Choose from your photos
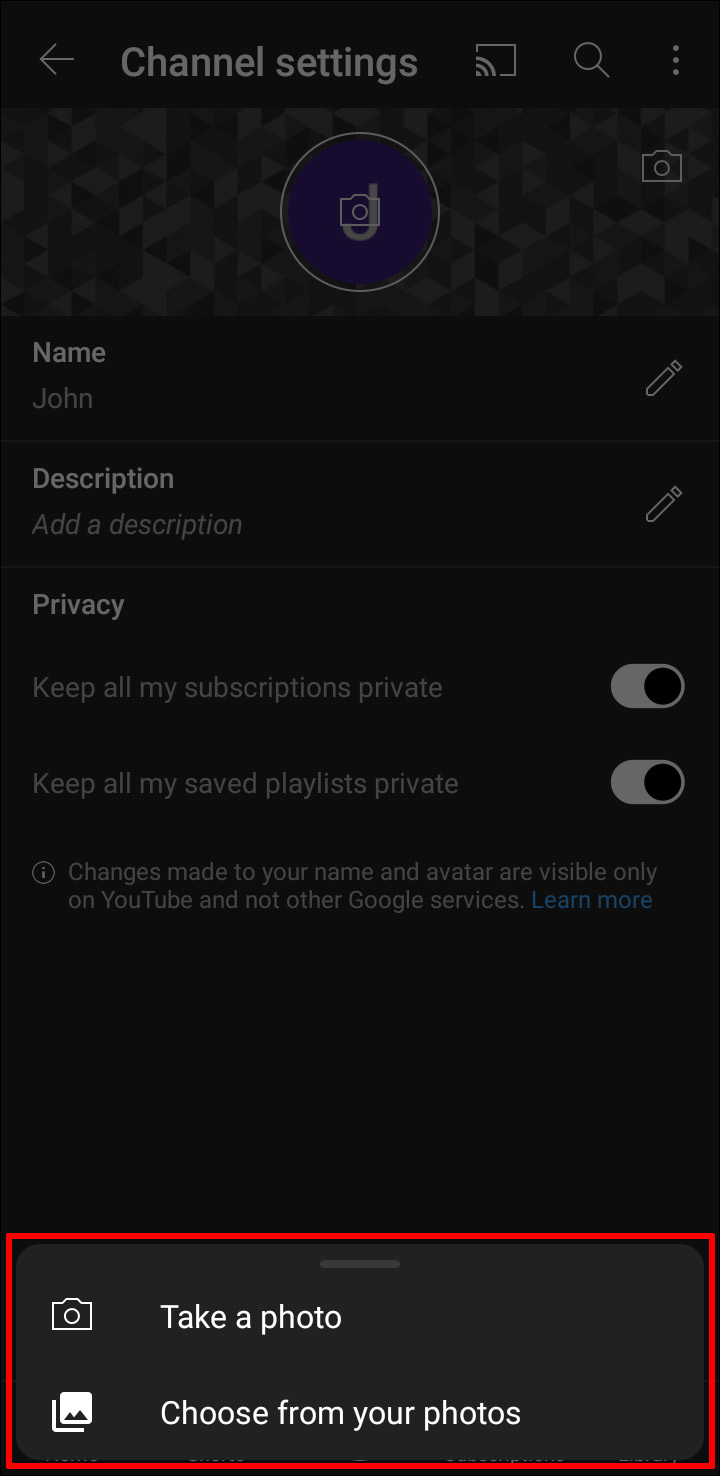The height and width of the screenshot is (1476, 720). click(x=340, y=1413)
